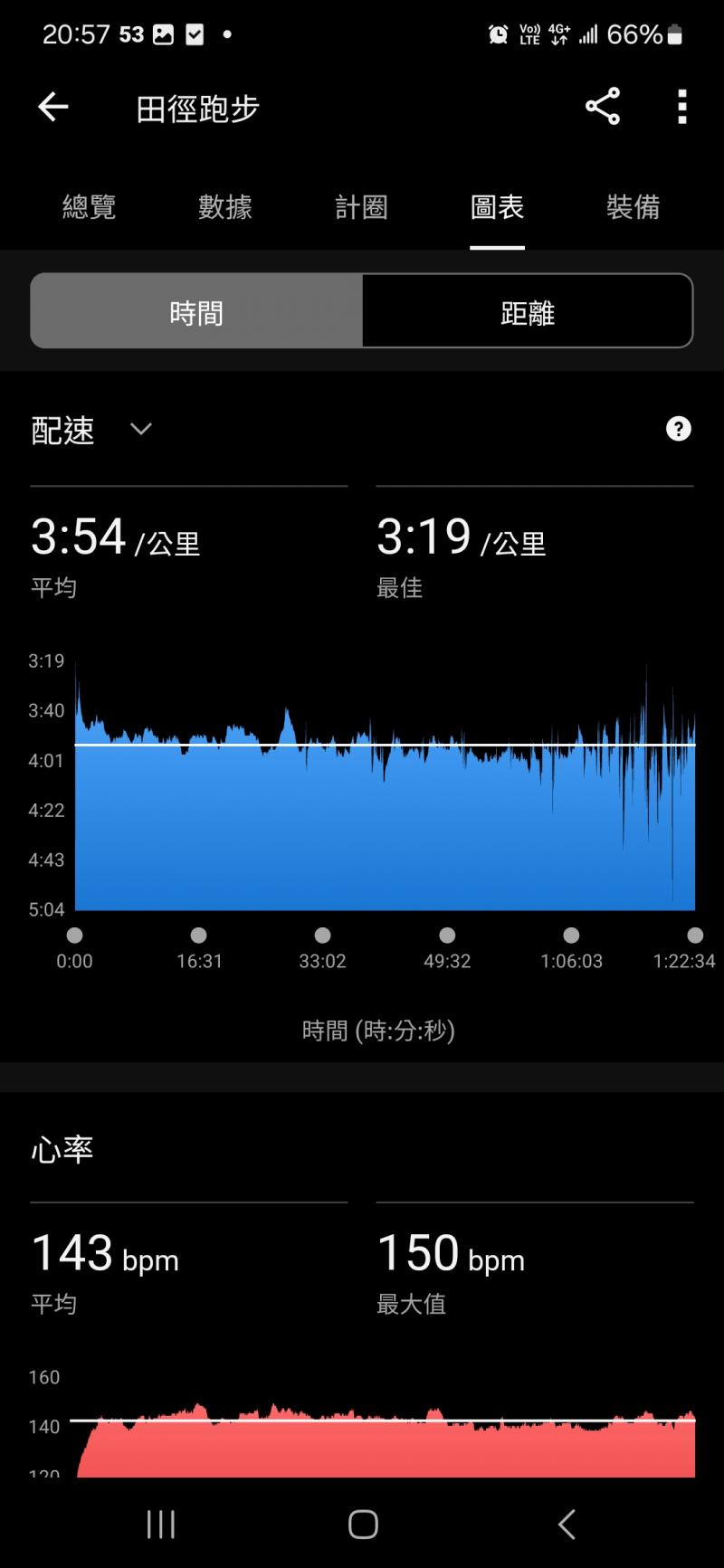The width and height of the screenshot is (724, 1568).
Task: Show charts by 時間
Action: coord(196,312)
